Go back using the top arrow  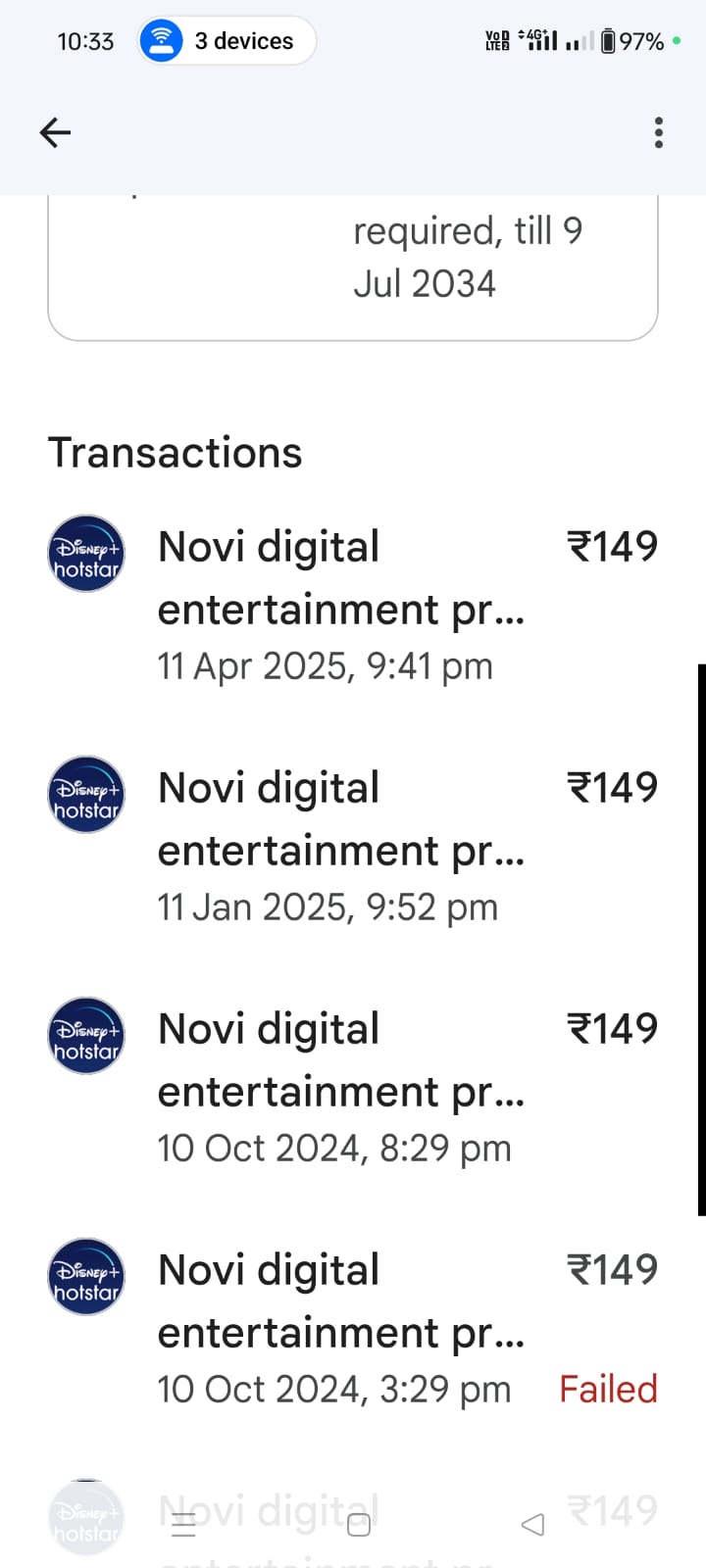click(55, 132)
